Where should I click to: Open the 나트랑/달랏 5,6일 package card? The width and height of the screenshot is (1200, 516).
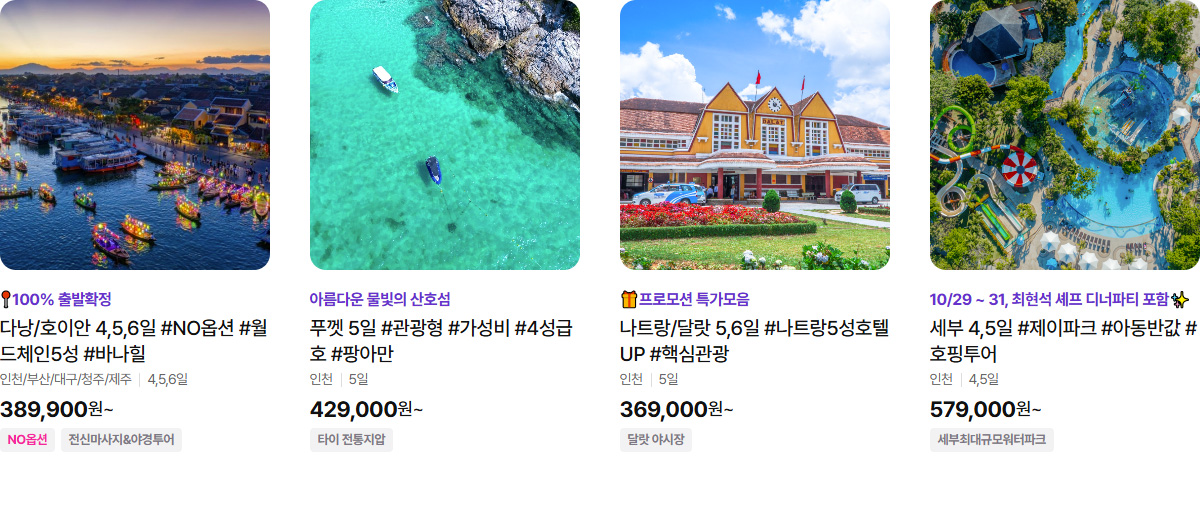[x=754, y=340]
